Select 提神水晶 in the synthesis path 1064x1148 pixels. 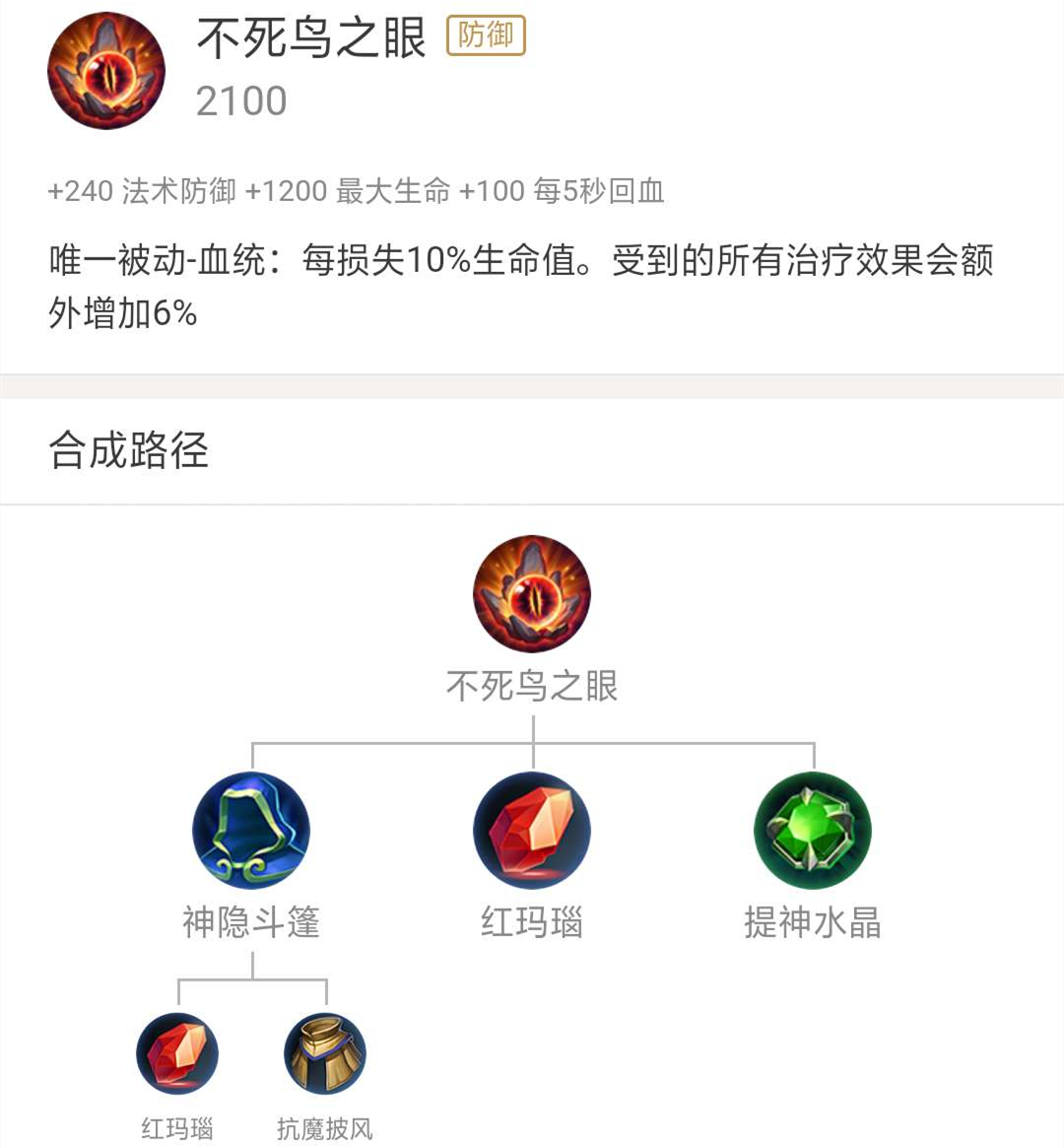812,831
